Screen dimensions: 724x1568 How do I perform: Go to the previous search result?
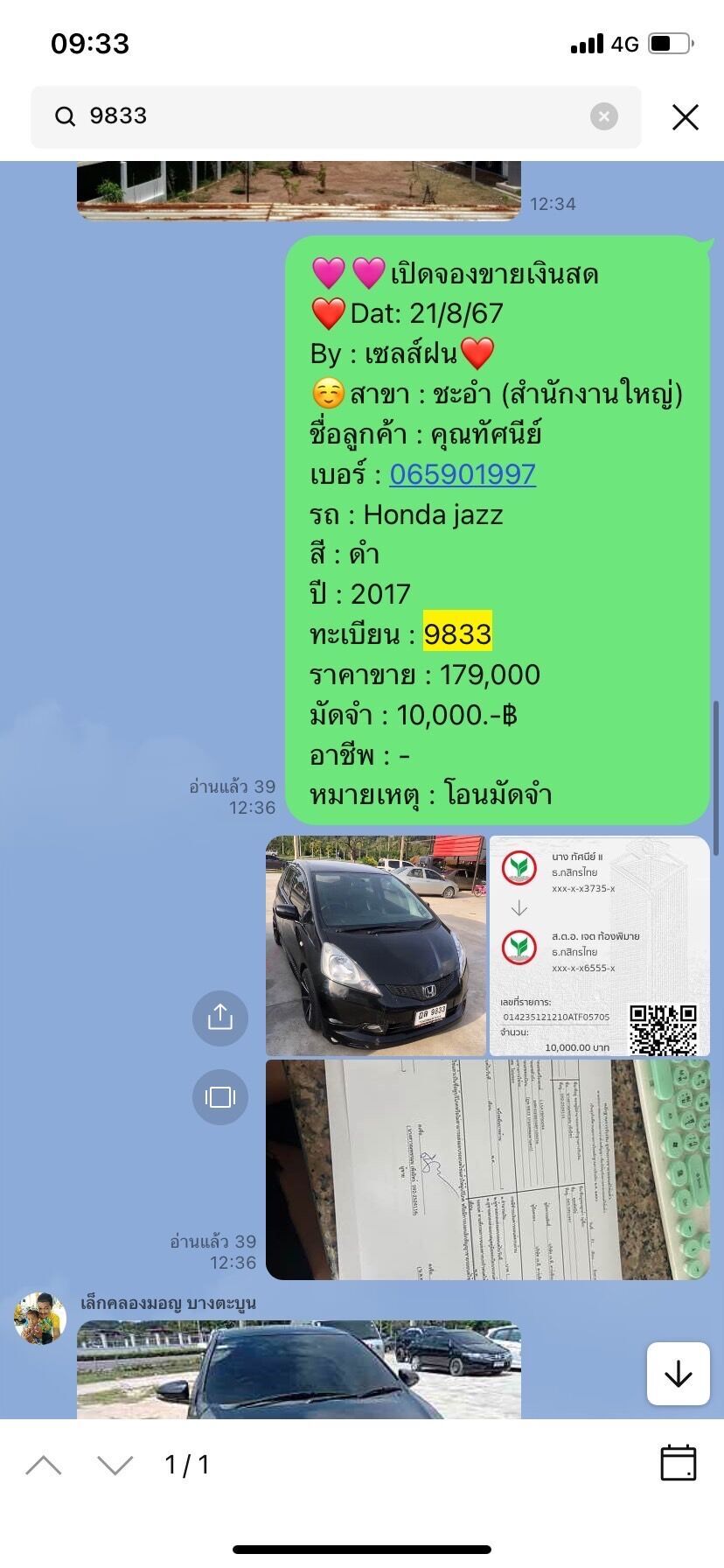tap(44, 1466)
